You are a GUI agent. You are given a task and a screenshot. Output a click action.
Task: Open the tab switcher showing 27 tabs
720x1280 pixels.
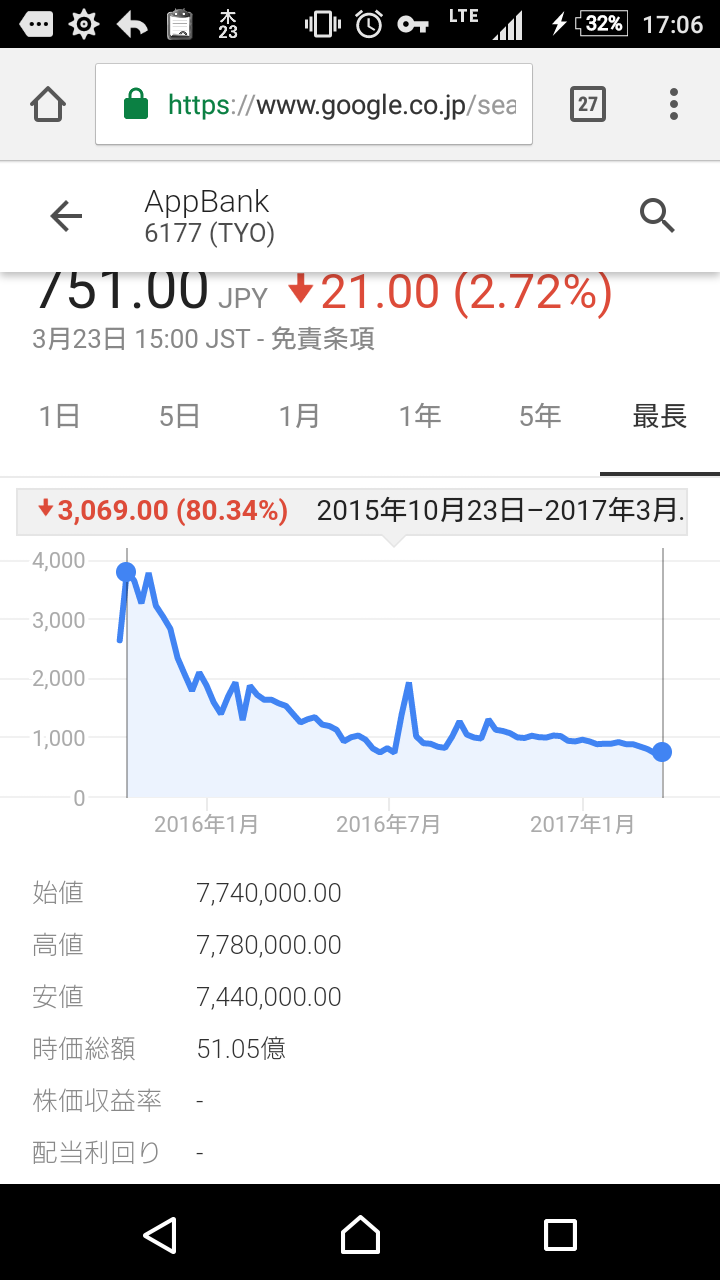[x=588, y=104]
